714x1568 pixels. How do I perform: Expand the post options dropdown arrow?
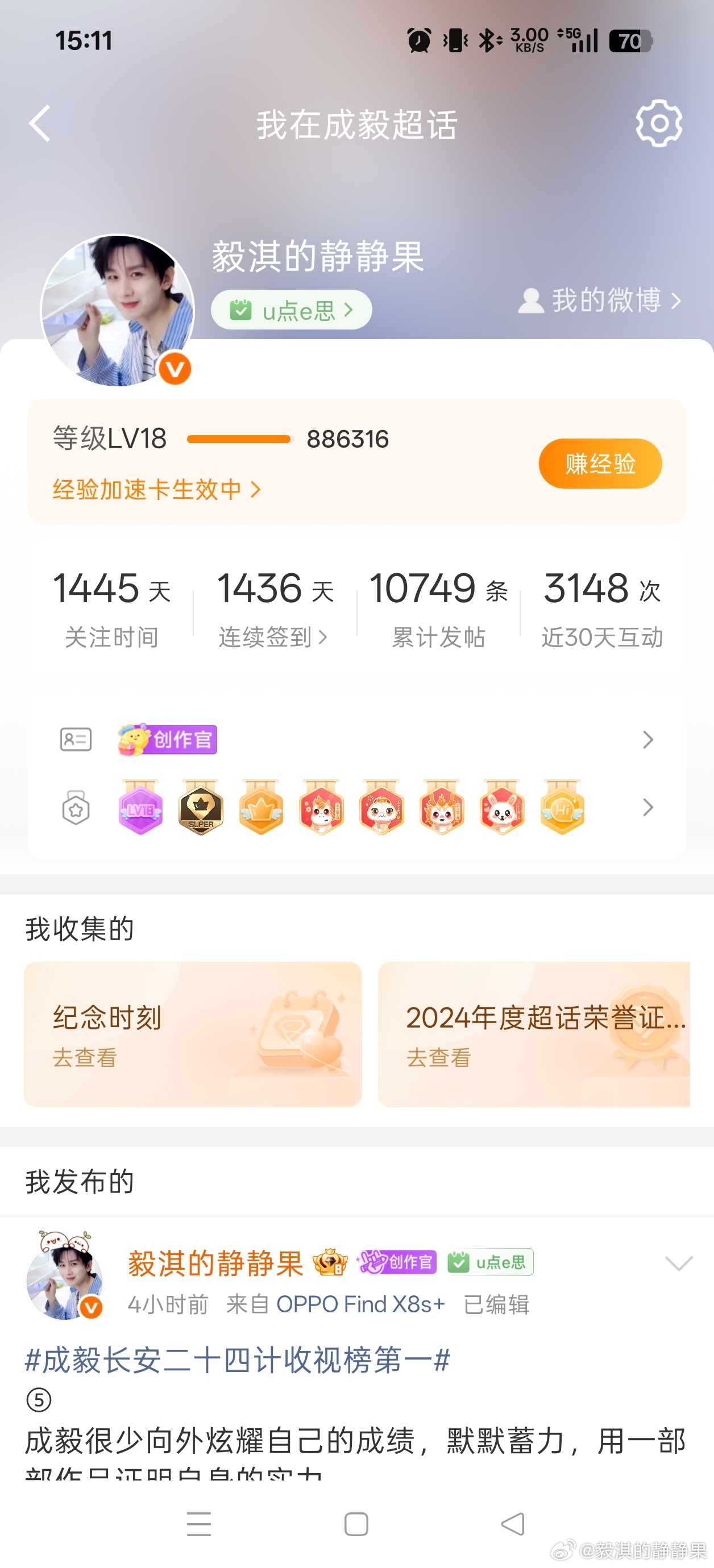[679, 1263]
